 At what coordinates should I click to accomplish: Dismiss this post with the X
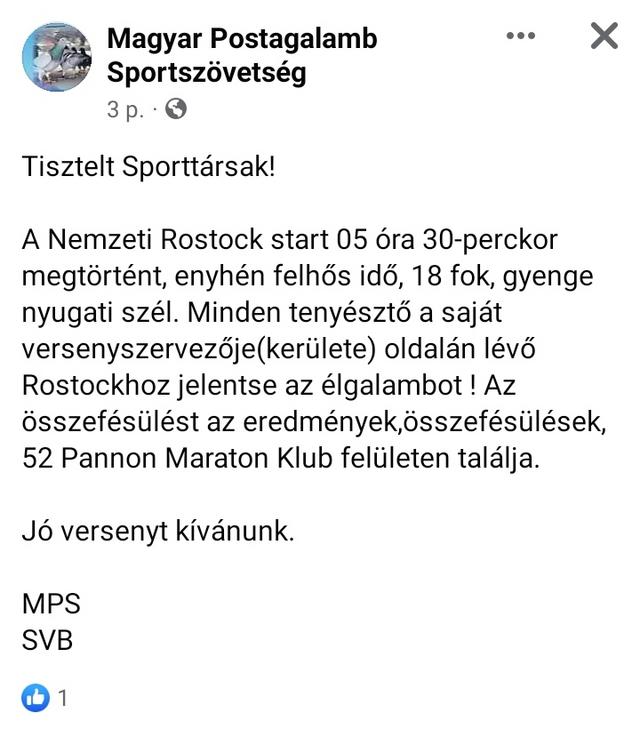coord(604,37)
